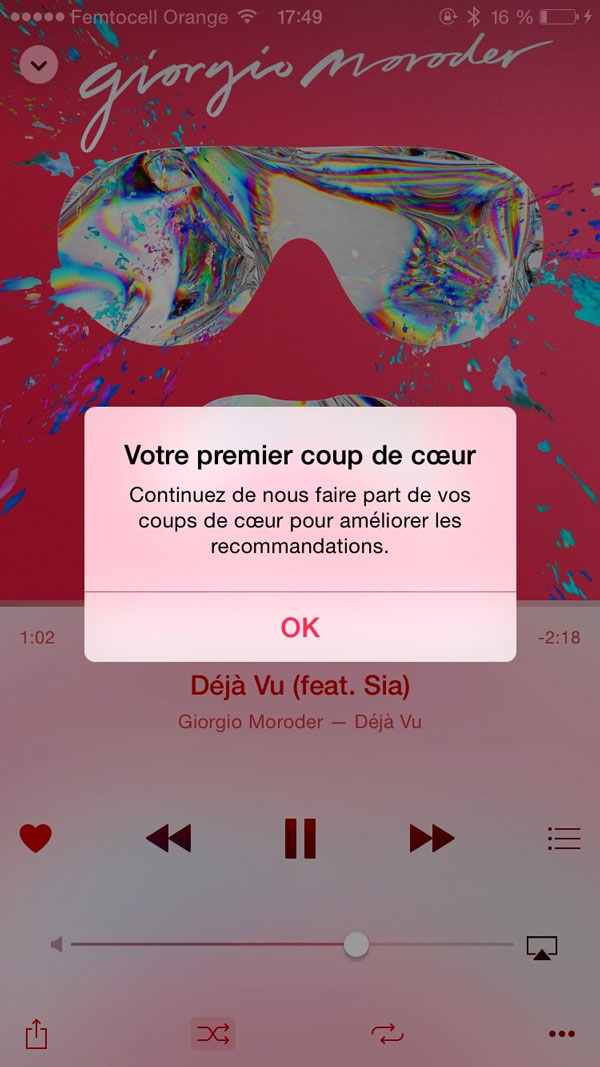
Task: Toggle repeat mode
Action: 387,1034
